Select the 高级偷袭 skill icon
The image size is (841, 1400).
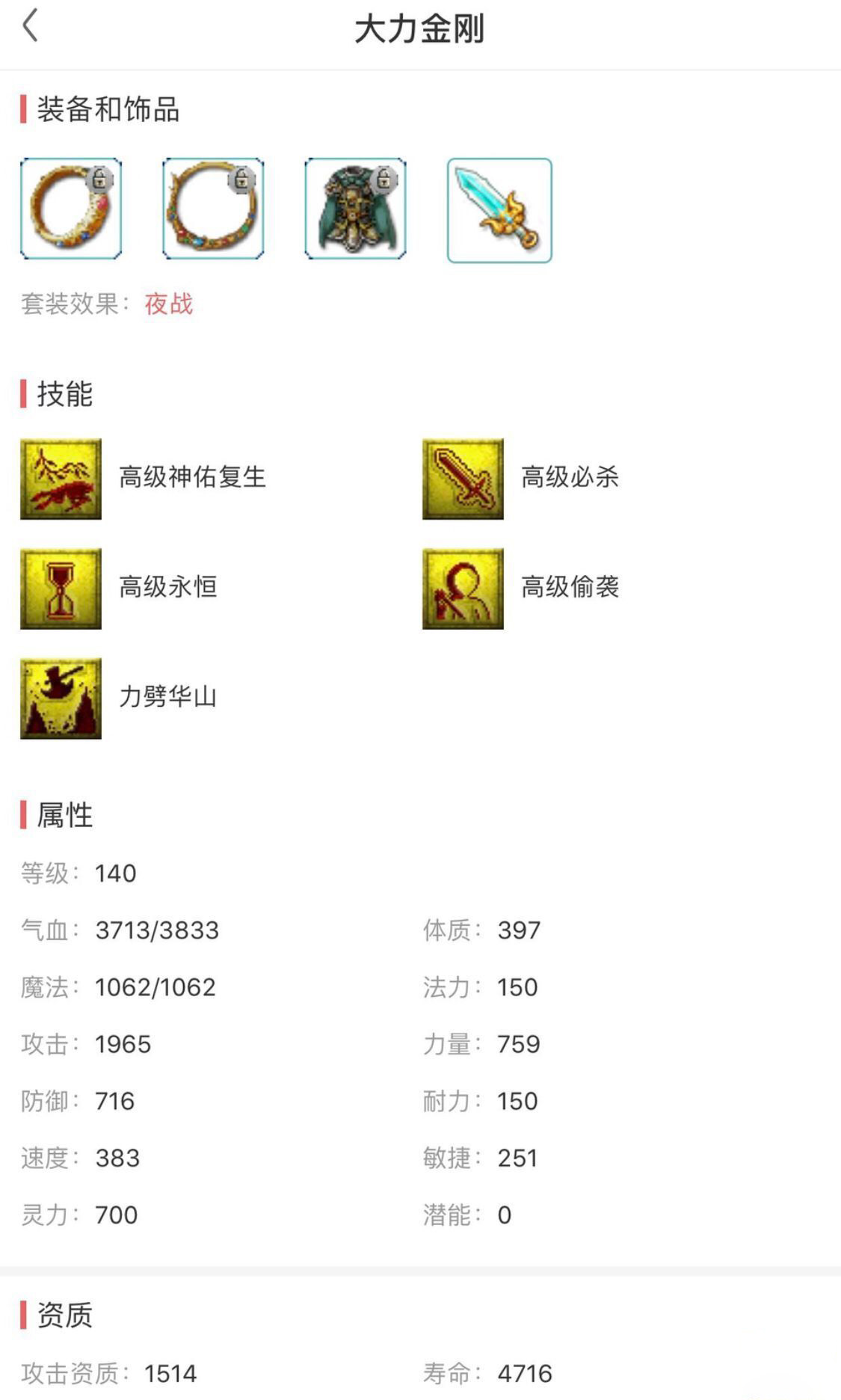pyautogui.click(x=463, y=589)
